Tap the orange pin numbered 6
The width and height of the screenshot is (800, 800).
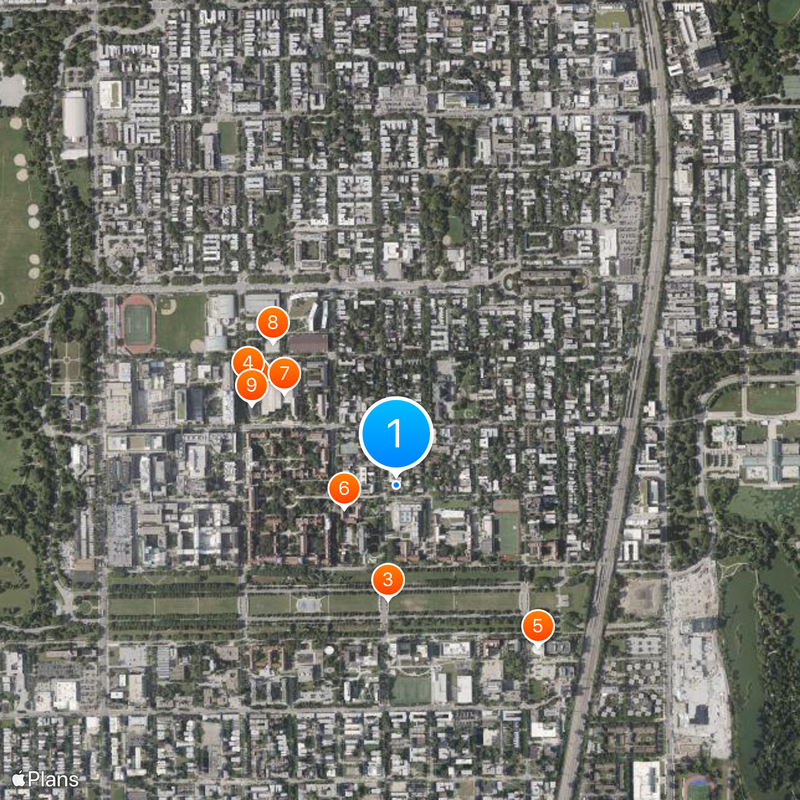tap(343, 489)
